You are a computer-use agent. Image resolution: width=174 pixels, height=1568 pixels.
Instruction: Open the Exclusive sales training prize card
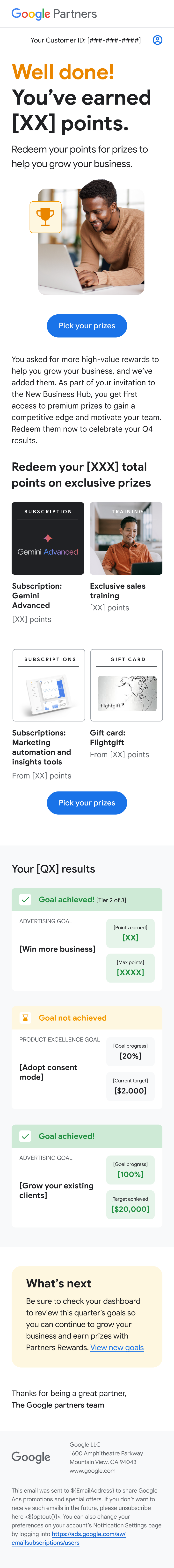tap(126, 538)
